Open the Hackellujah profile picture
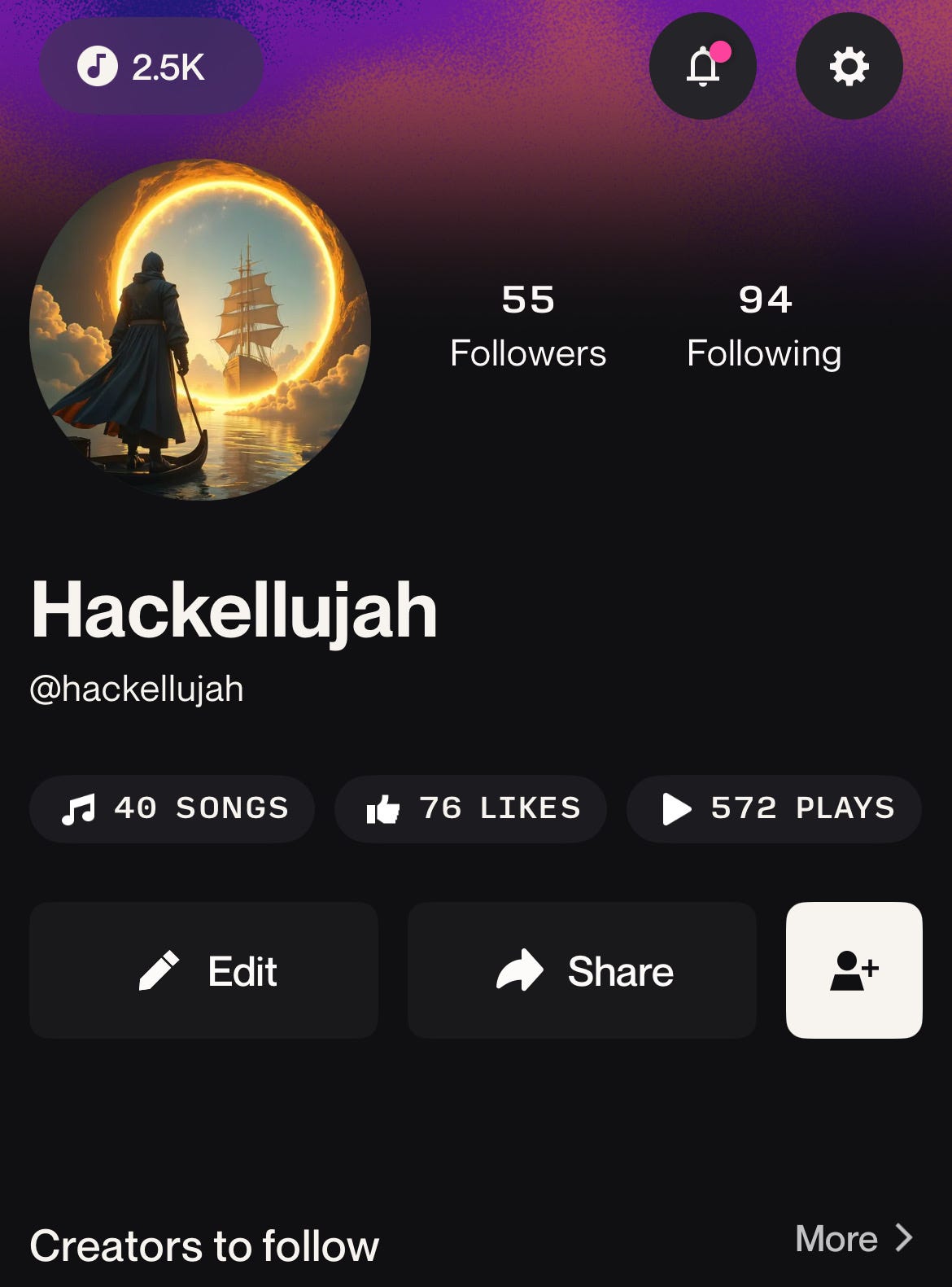The height and width of the screenshot is (1287, 952). [200, 330]
